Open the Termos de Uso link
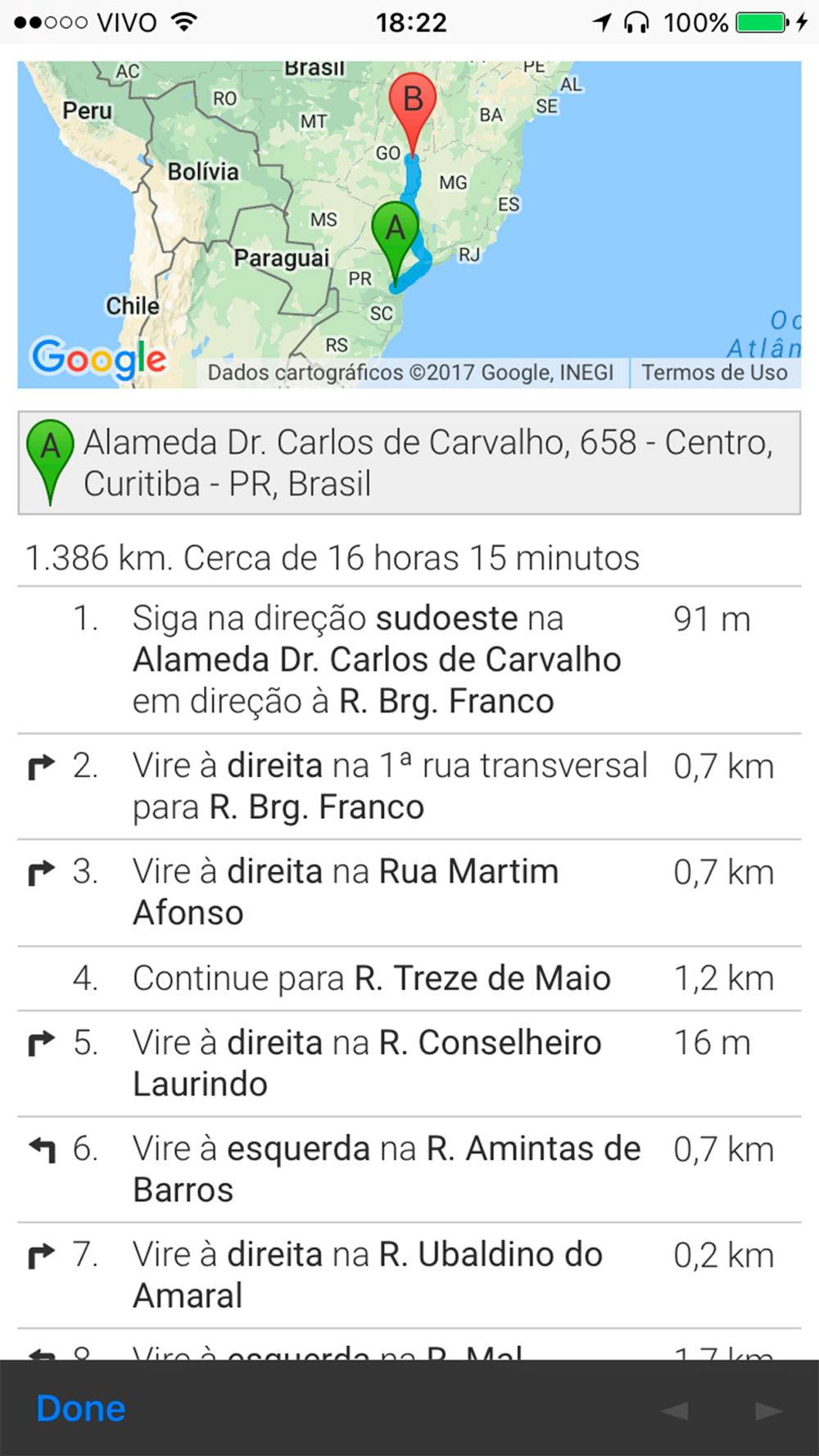This screenshot has height=1456, width=819. [x=714, y=373]
